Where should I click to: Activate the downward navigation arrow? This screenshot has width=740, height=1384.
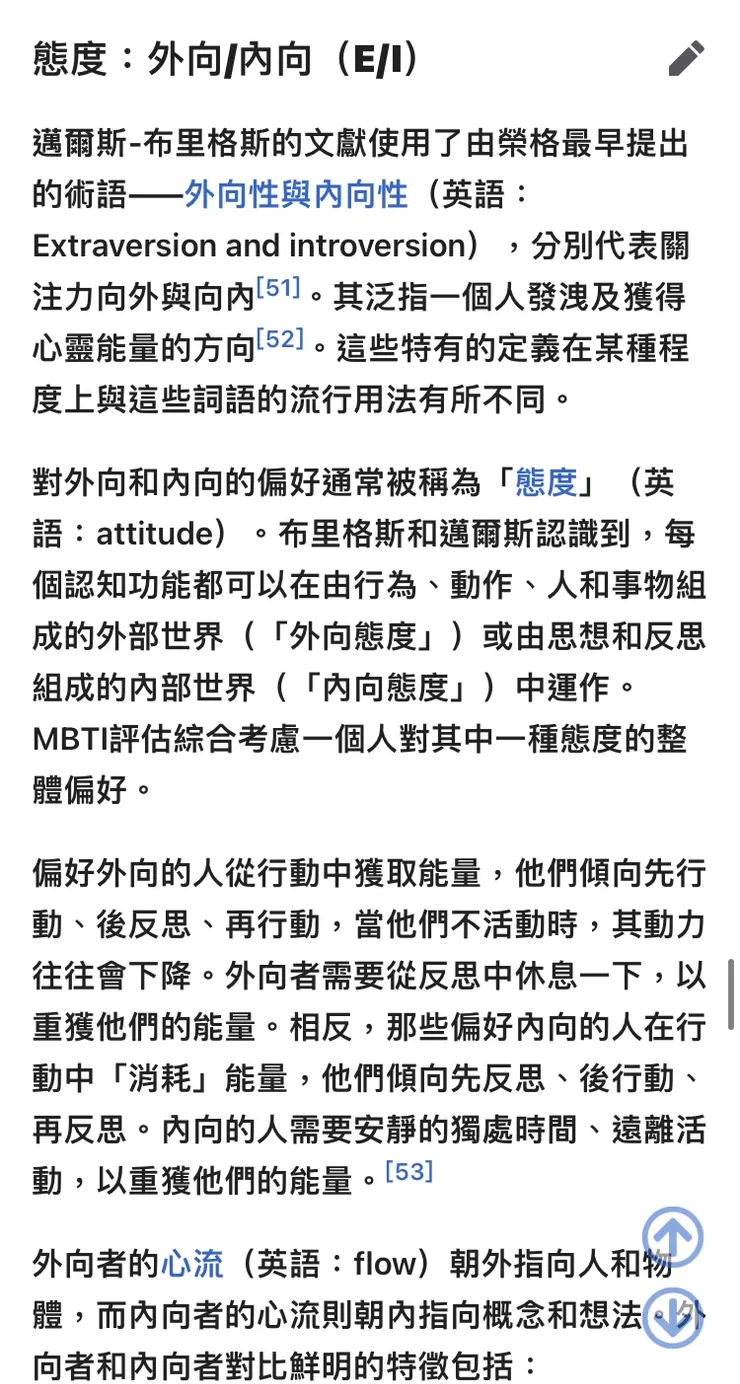pos(674,1316)
